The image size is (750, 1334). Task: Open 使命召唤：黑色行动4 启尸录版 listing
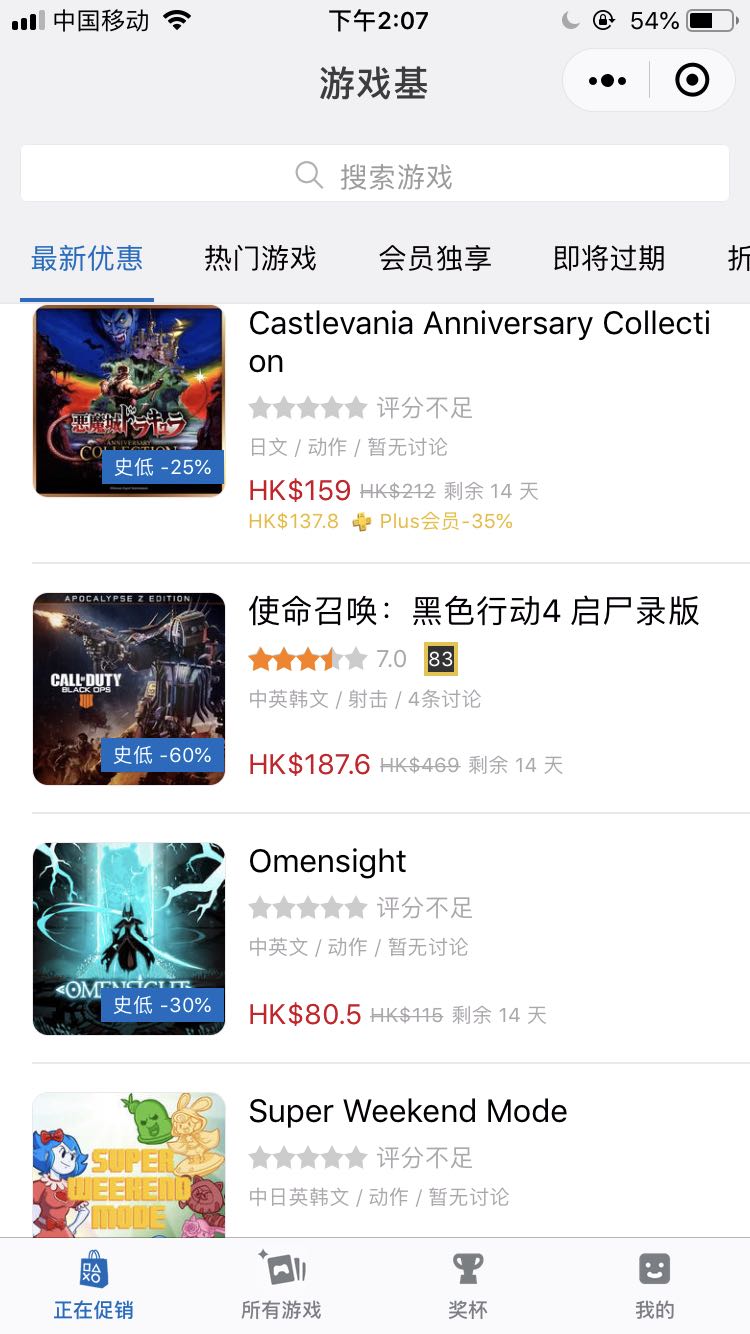point(474,612)
